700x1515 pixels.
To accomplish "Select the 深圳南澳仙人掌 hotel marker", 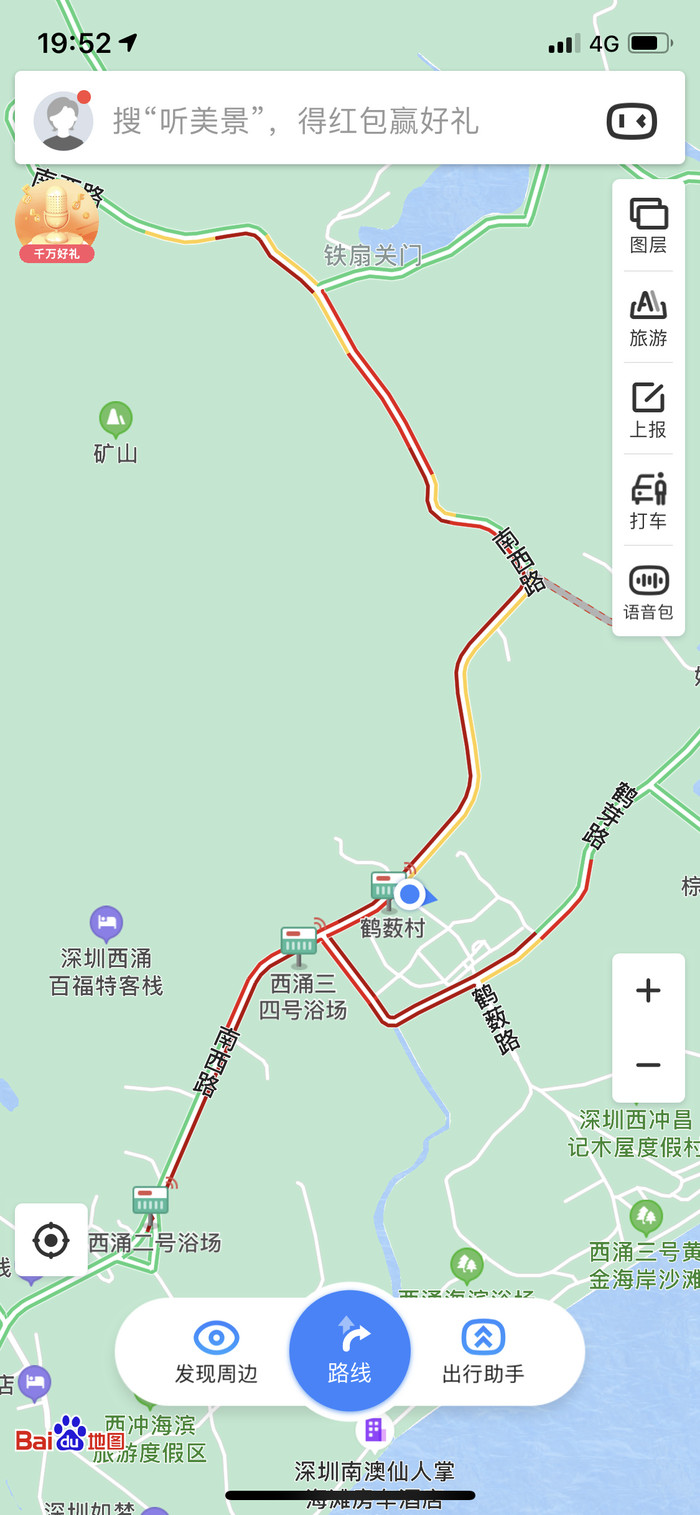I will click(374, 1431).
